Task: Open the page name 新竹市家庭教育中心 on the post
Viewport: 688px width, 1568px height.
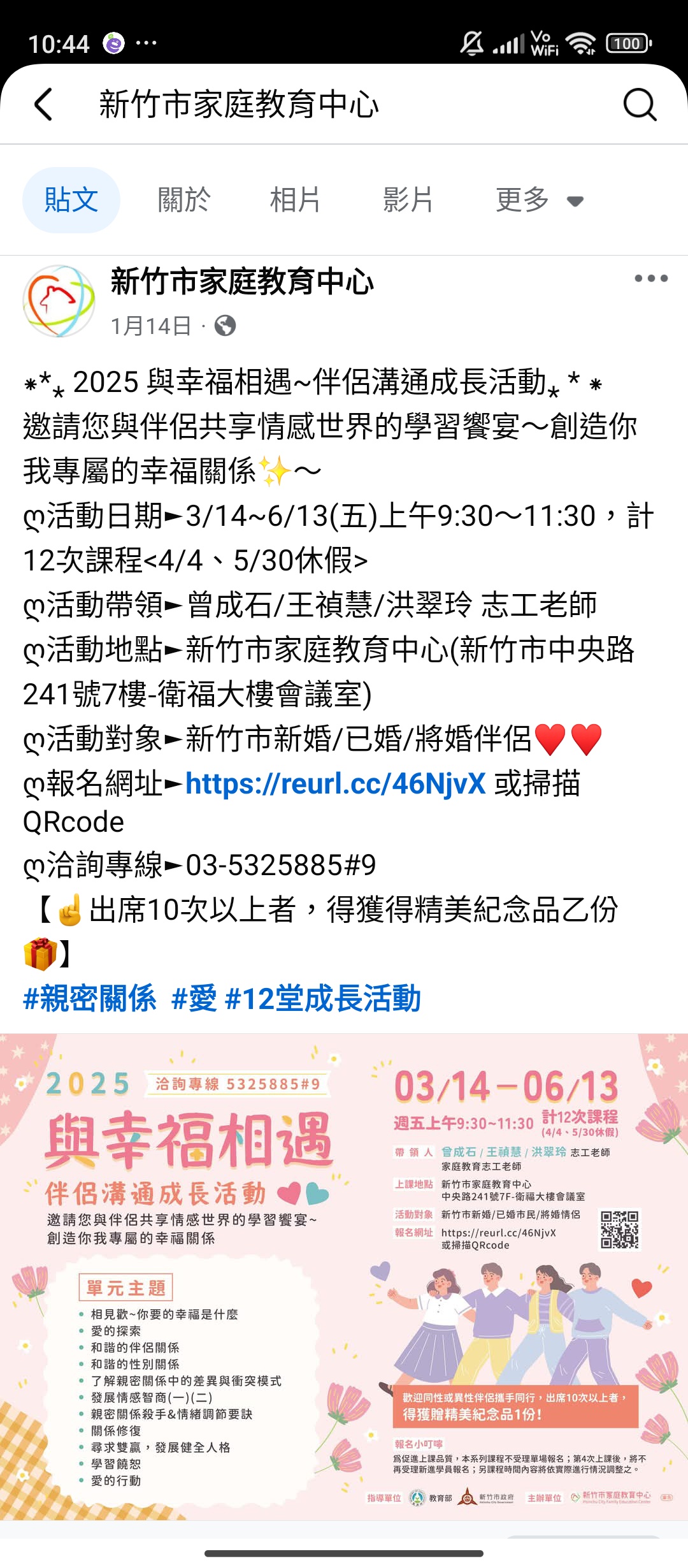Action: pyautogui.click(x=242, y=282)
